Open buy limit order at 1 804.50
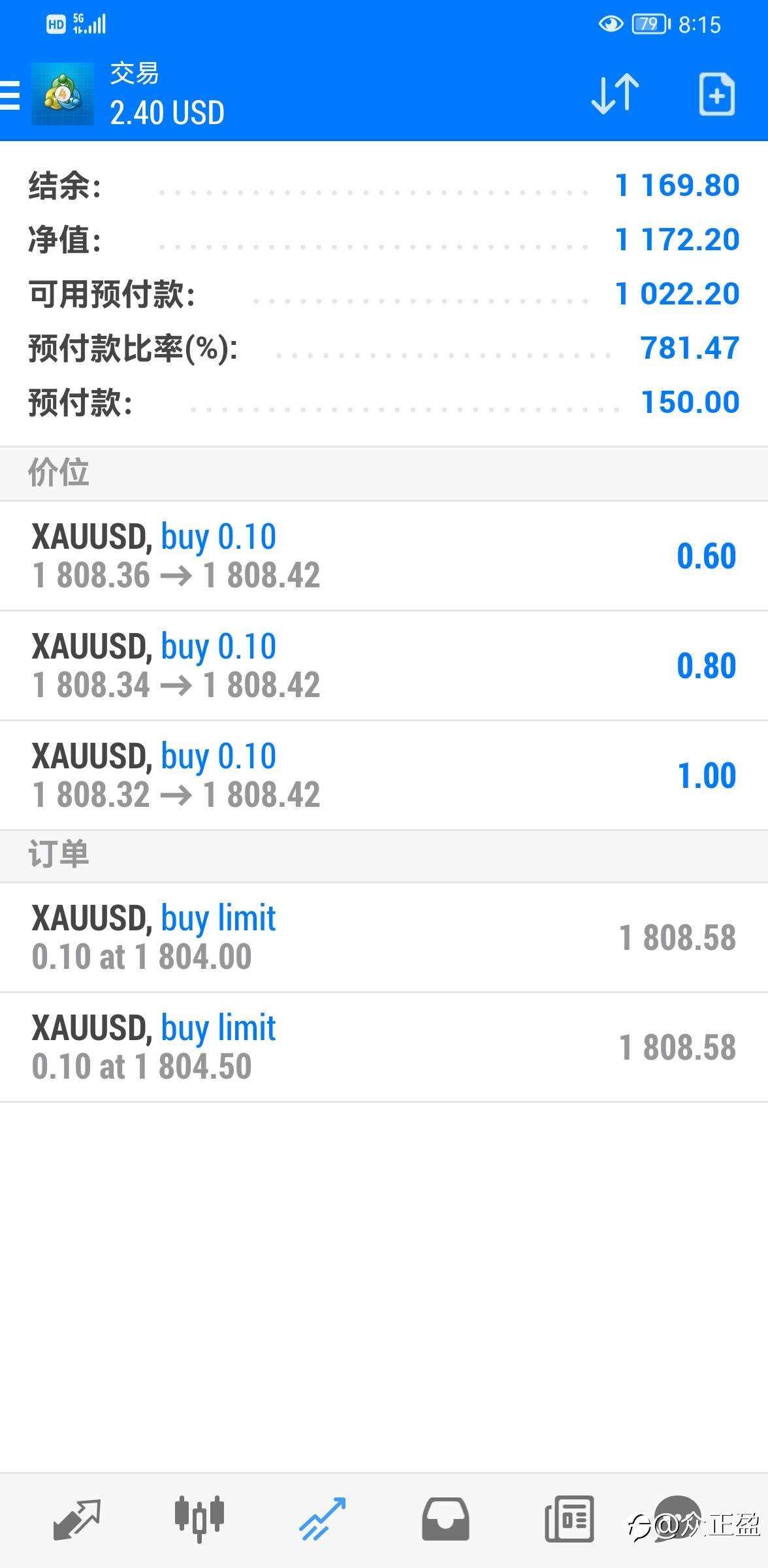This screenshot has height=1568, width=768. click(x=384, y=1047)
